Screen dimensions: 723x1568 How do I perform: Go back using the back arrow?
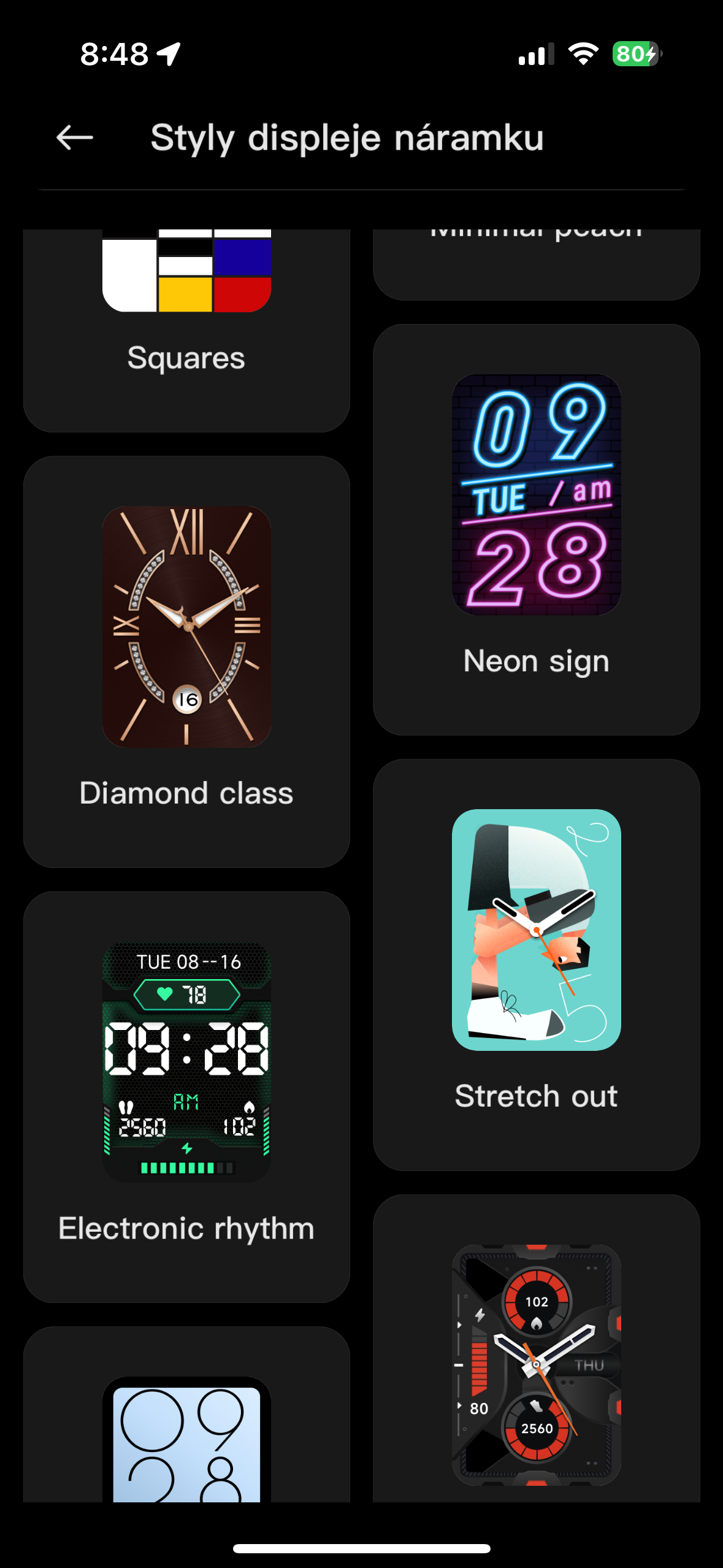(x=72, y=138)
